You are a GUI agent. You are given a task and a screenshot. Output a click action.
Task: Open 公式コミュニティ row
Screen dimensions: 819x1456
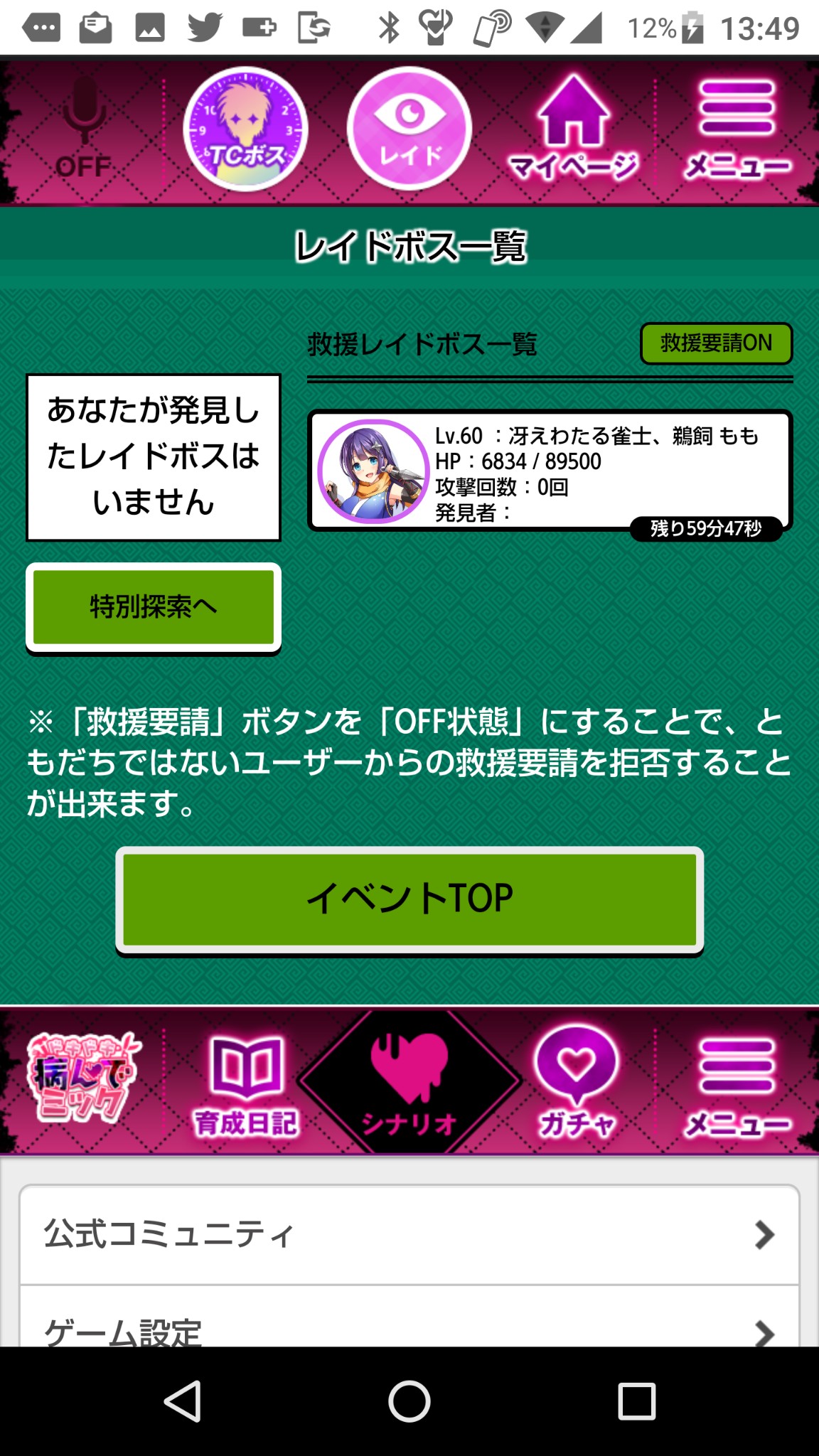(x=409, y=1235)
